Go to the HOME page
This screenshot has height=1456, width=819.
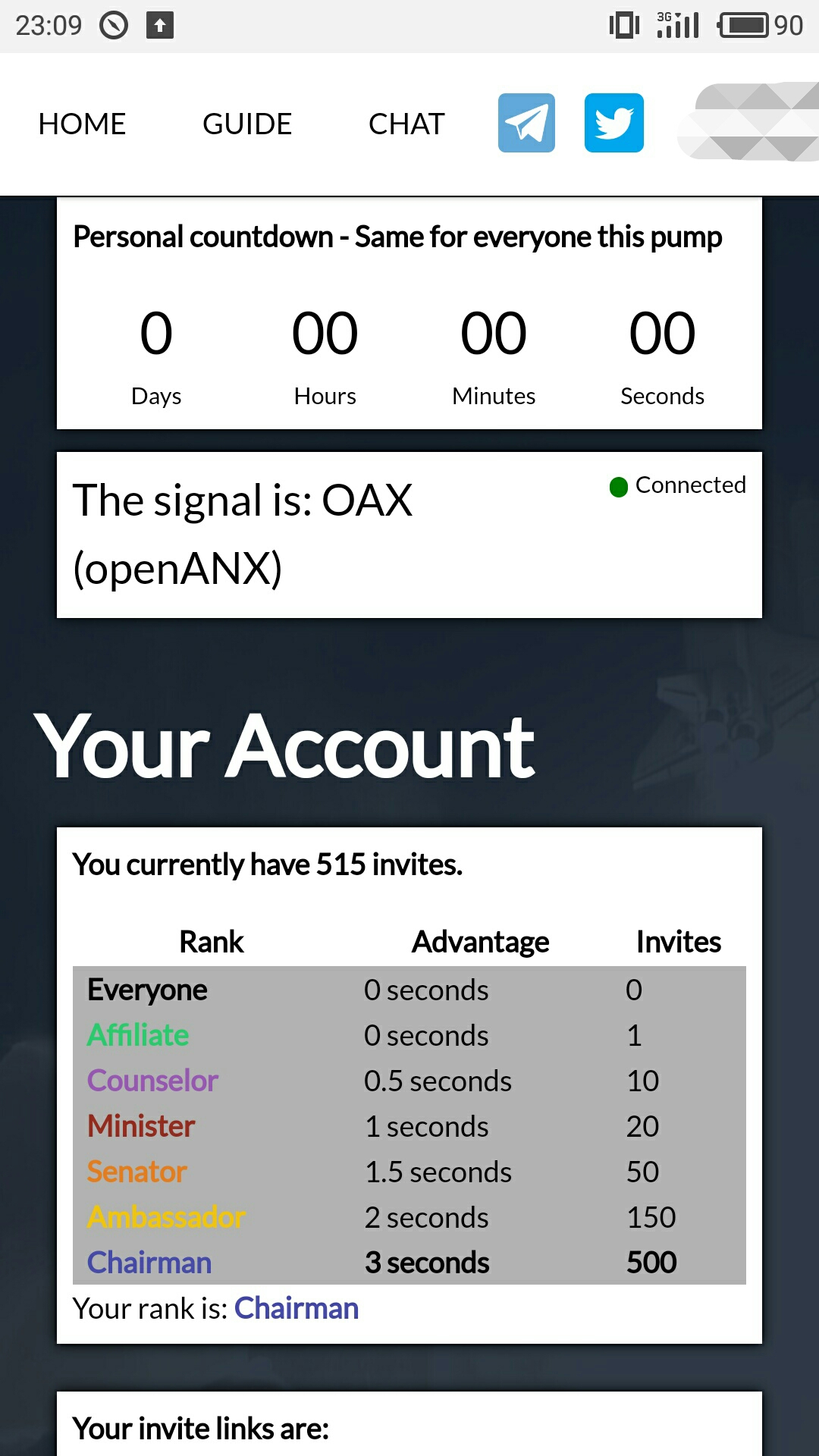coord(82,124)
